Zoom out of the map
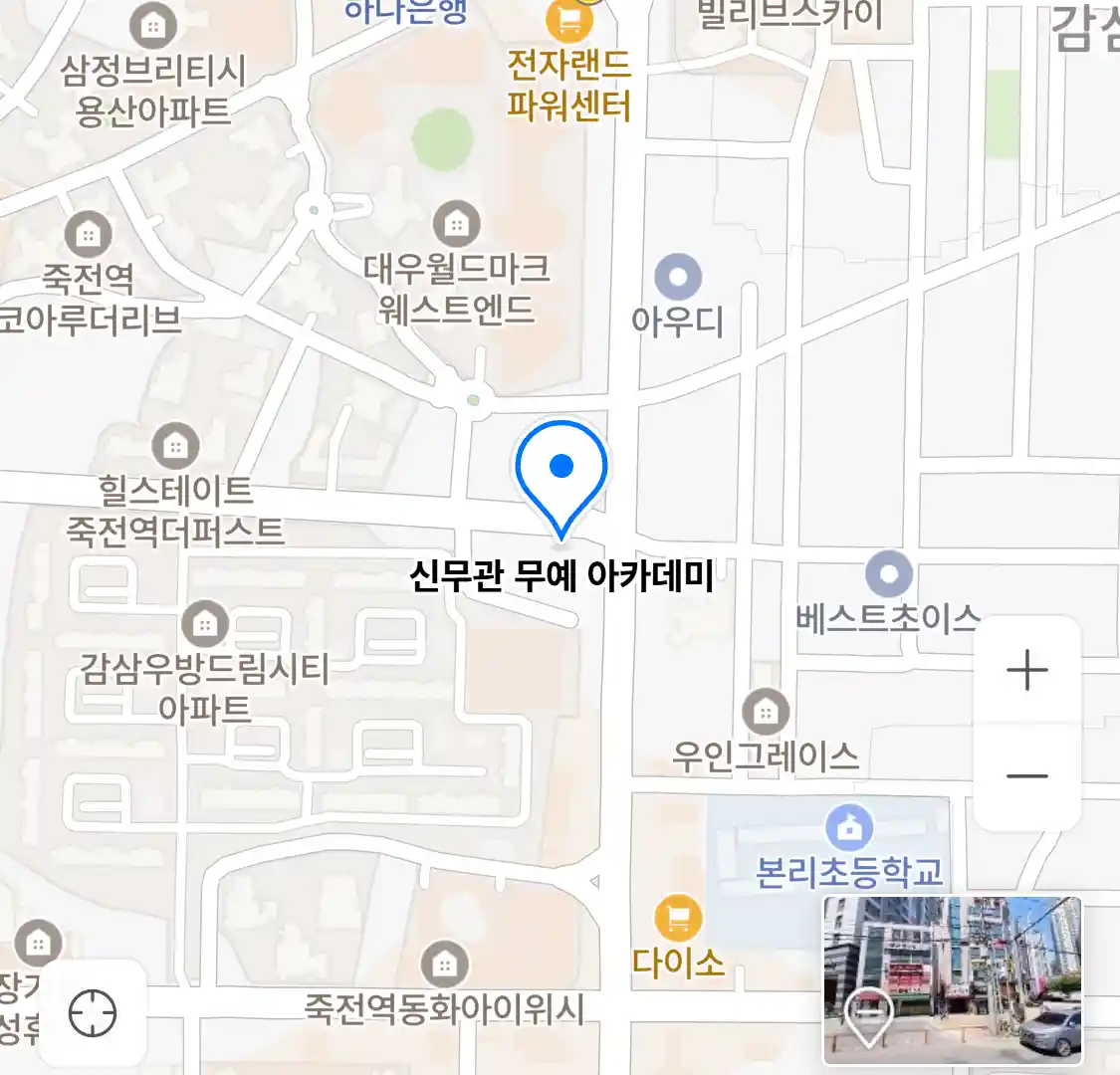 [1026, 776]
